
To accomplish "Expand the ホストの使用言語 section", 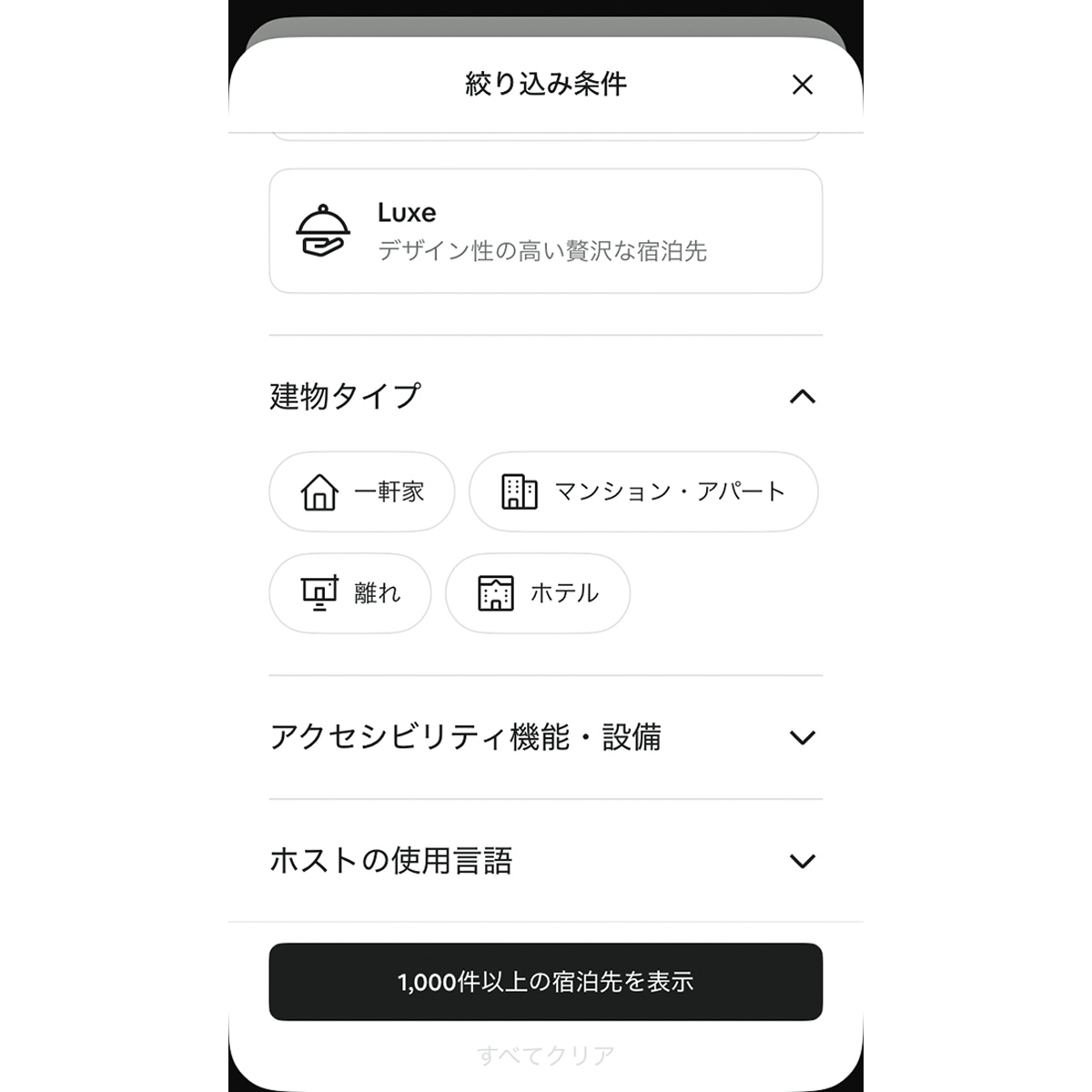I will (x=802, y=861).
